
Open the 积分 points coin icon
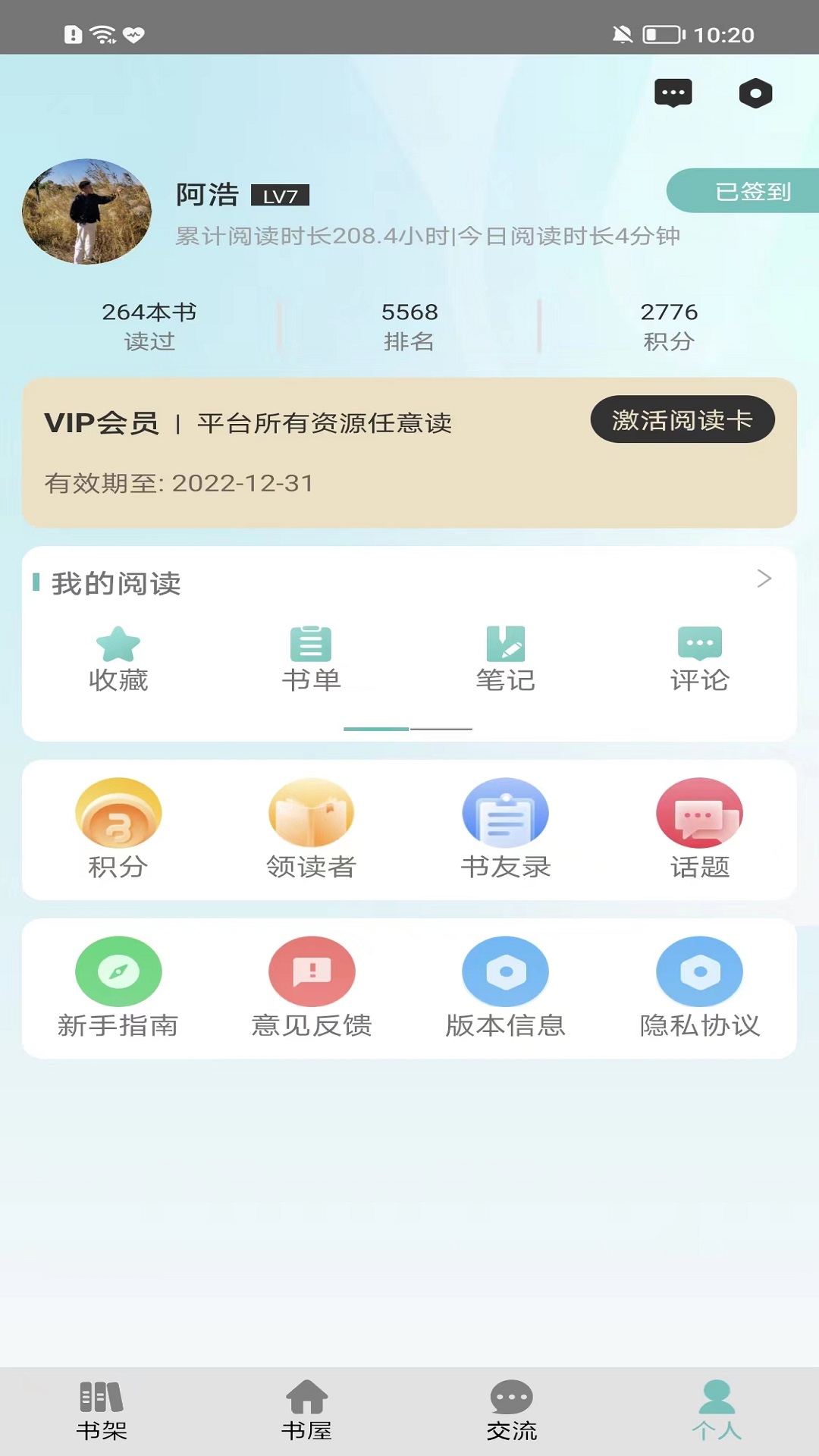tap(118, 815)
